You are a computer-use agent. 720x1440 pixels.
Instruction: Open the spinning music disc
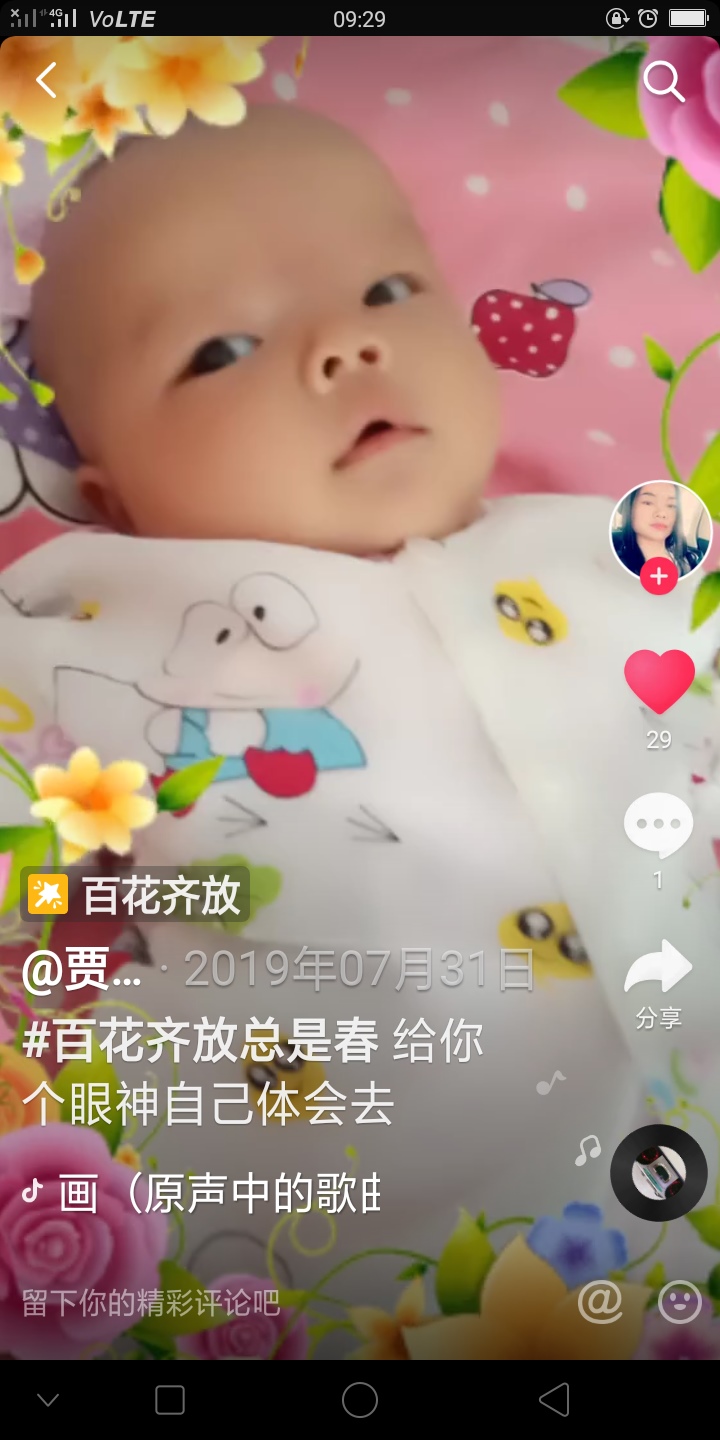[x=659, y=1173]
